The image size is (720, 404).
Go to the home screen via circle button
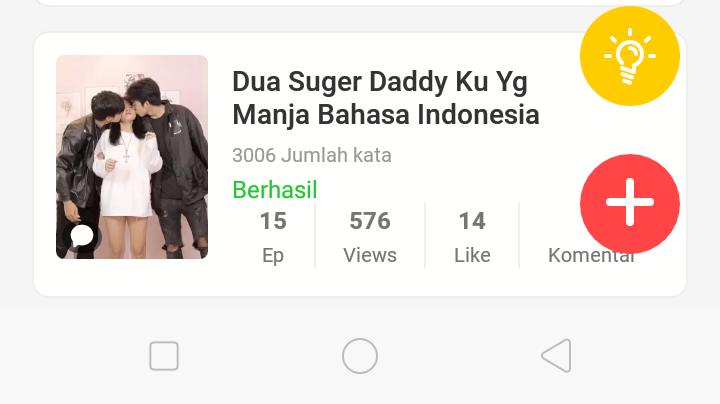coord(360,356)
